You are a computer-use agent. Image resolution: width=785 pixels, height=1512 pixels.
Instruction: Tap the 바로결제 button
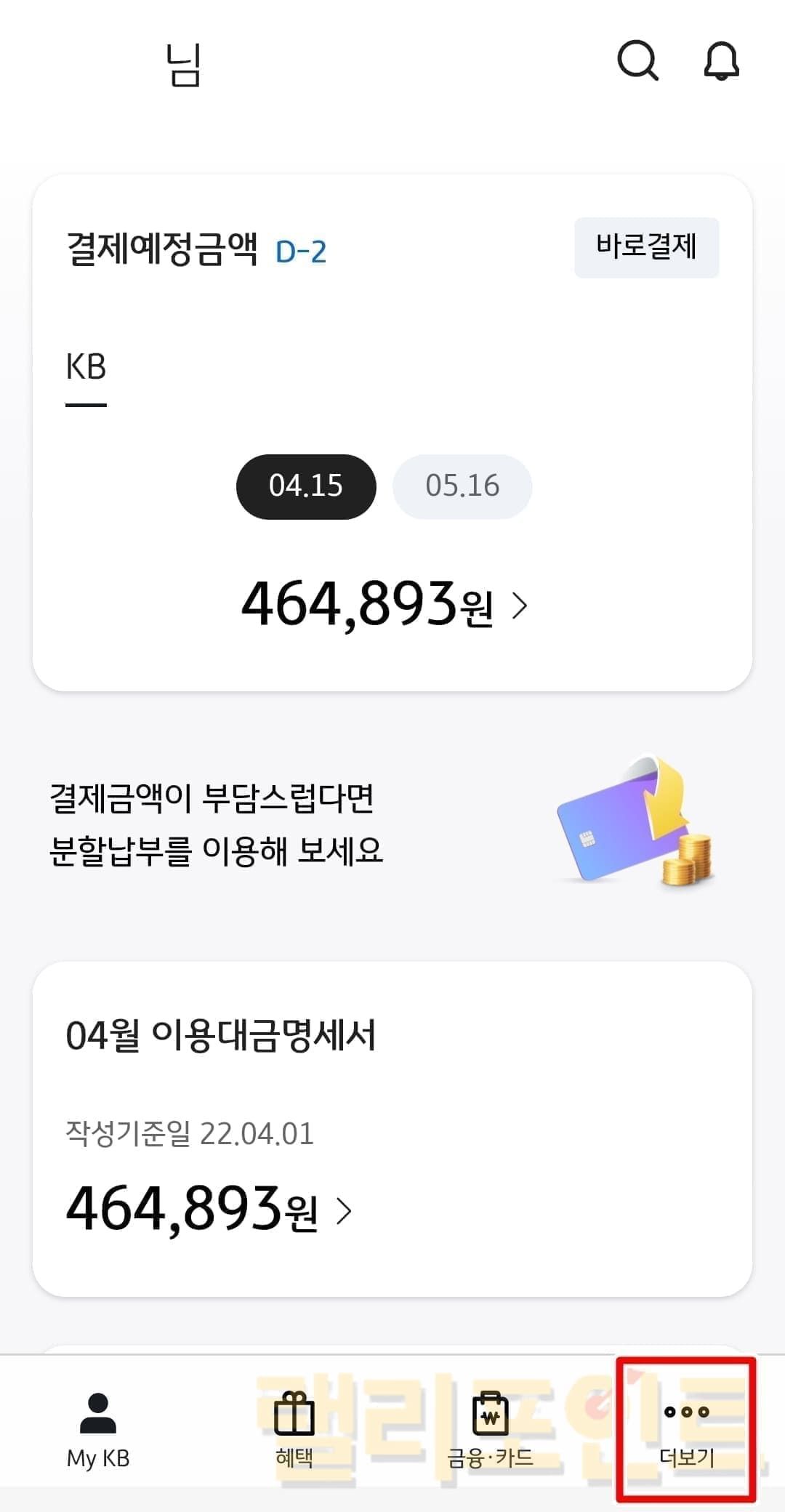[646, 247]
